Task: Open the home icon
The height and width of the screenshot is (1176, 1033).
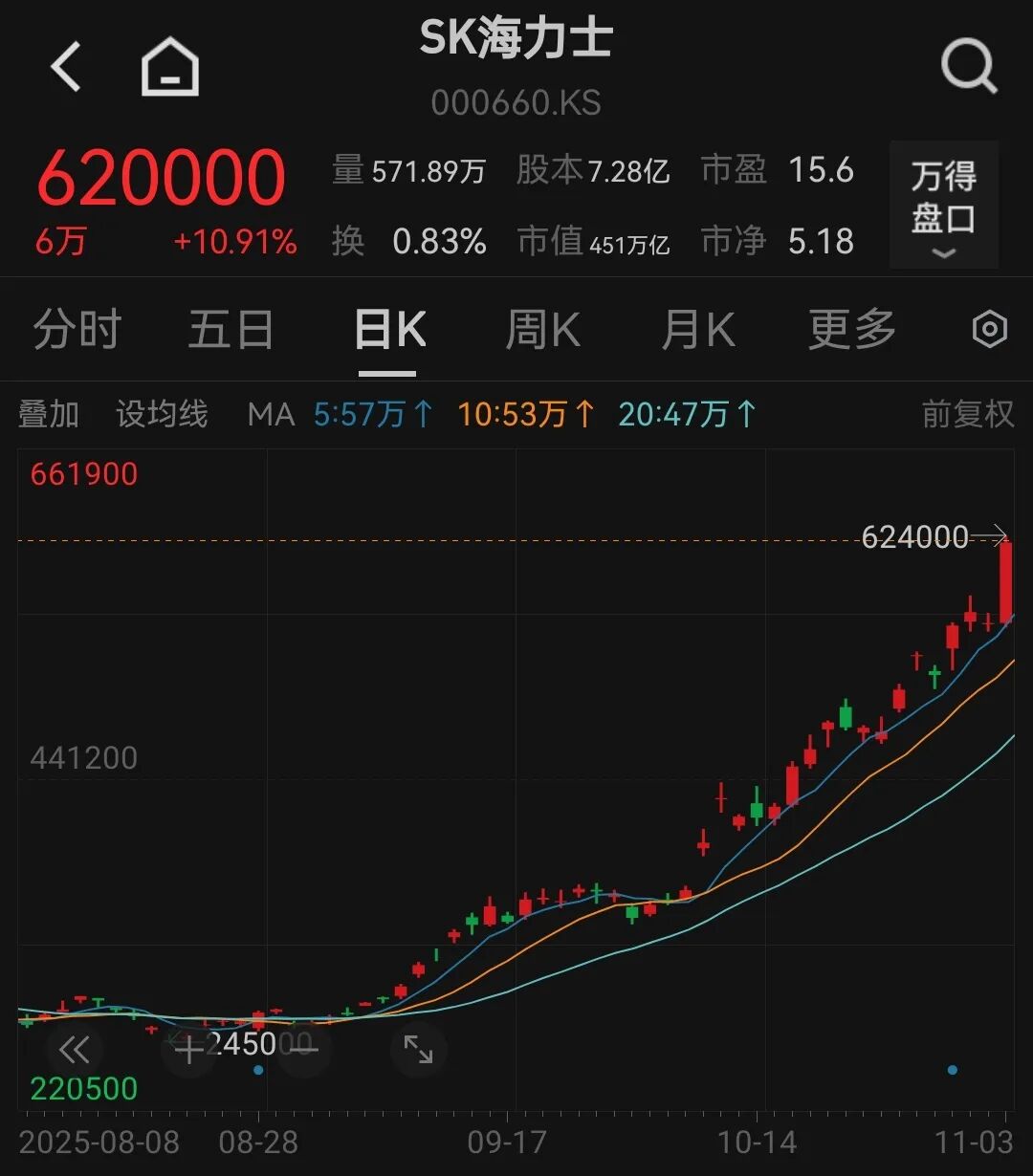Action: (x=169, y=69)
